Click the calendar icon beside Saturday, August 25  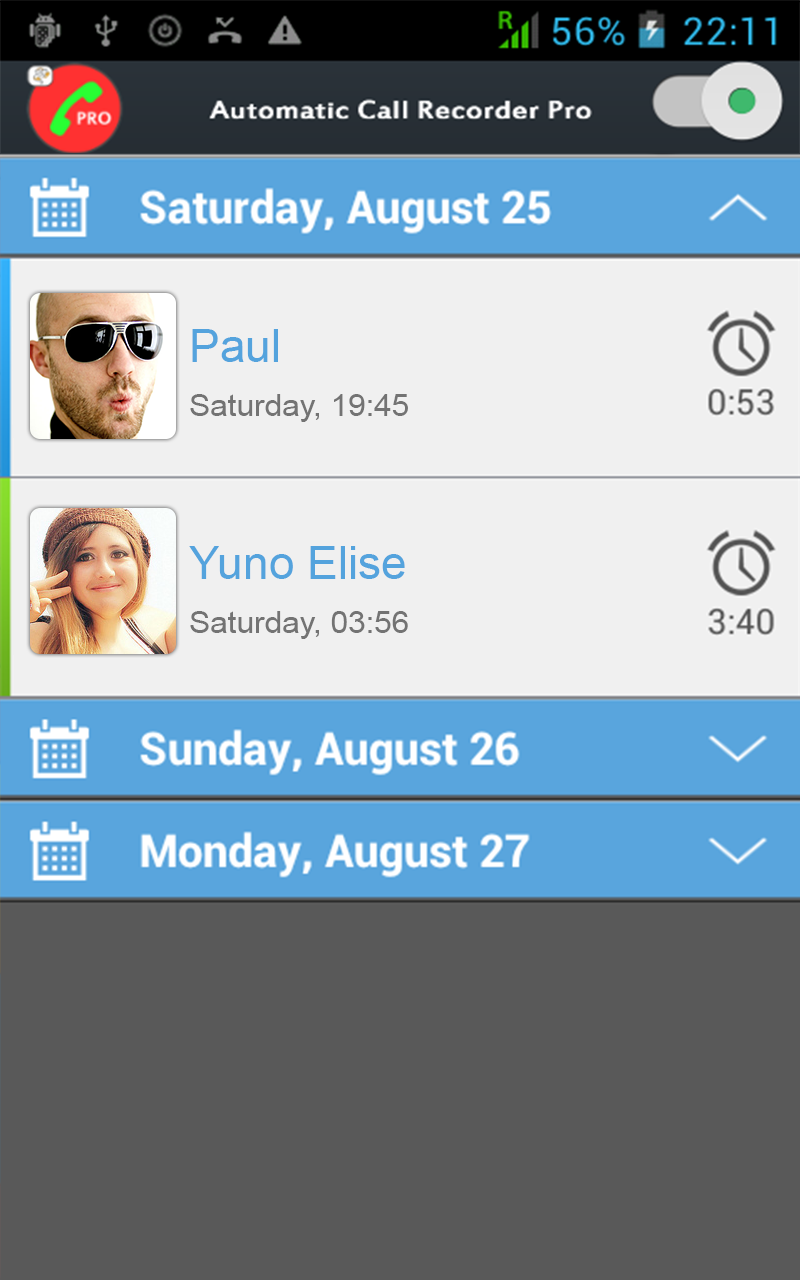60,207
